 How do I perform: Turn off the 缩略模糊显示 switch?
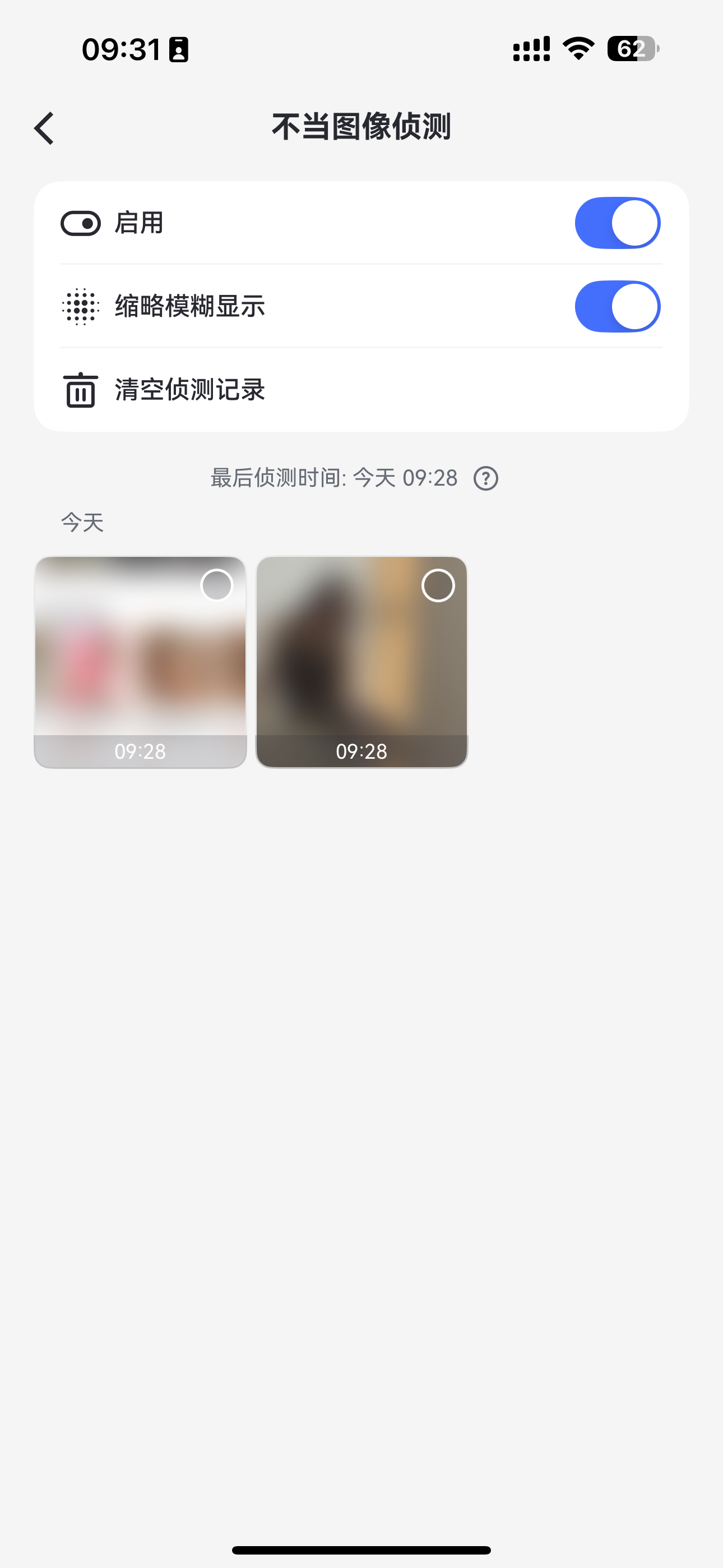pyautogui.click(x=617, y=307)
